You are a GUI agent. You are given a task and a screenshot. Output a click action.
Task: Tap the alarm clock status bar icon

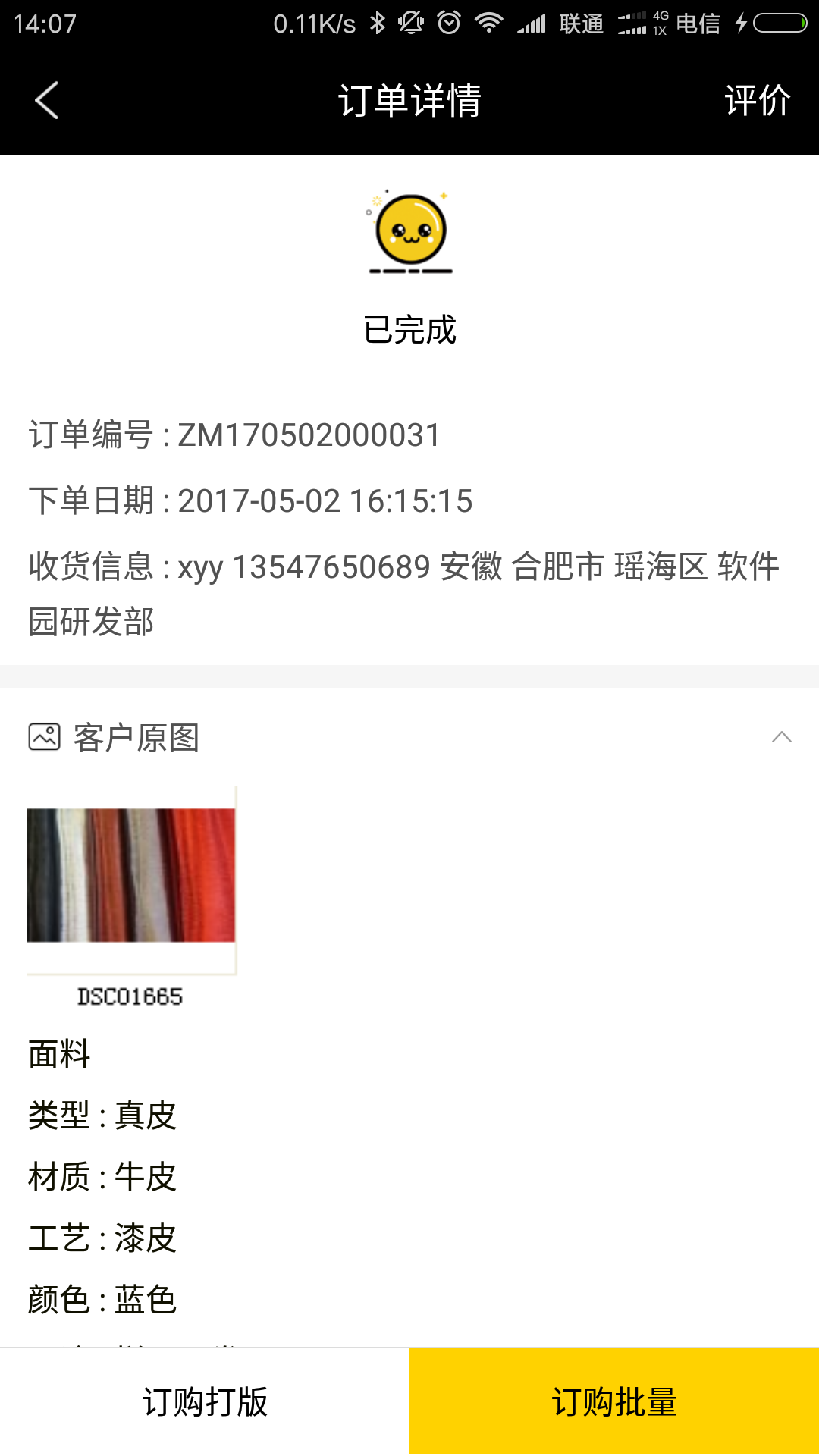coord(449,23)
